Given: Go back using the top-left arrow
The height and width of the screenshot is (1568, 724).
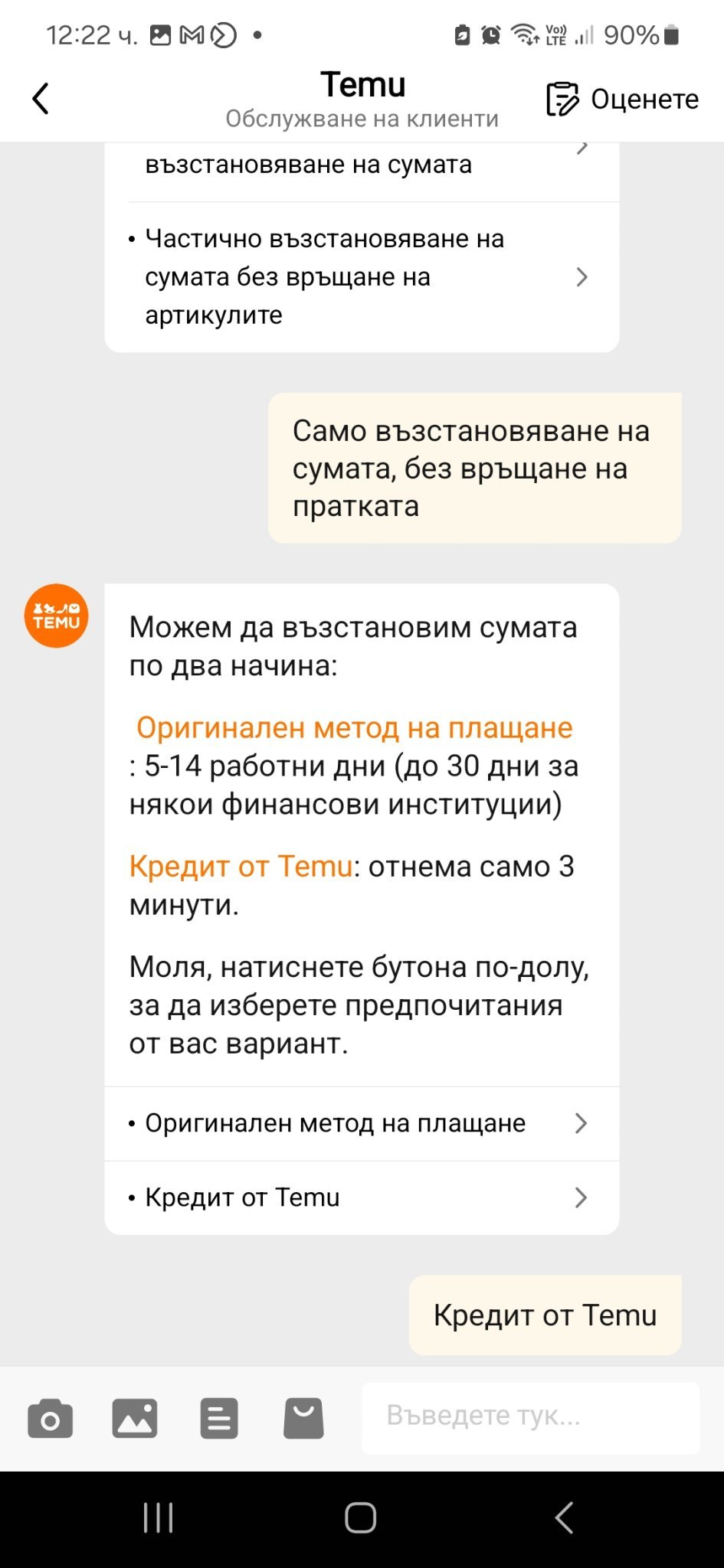Looking at the screenshot, I should pyautogui.click(x=41, y=99).
